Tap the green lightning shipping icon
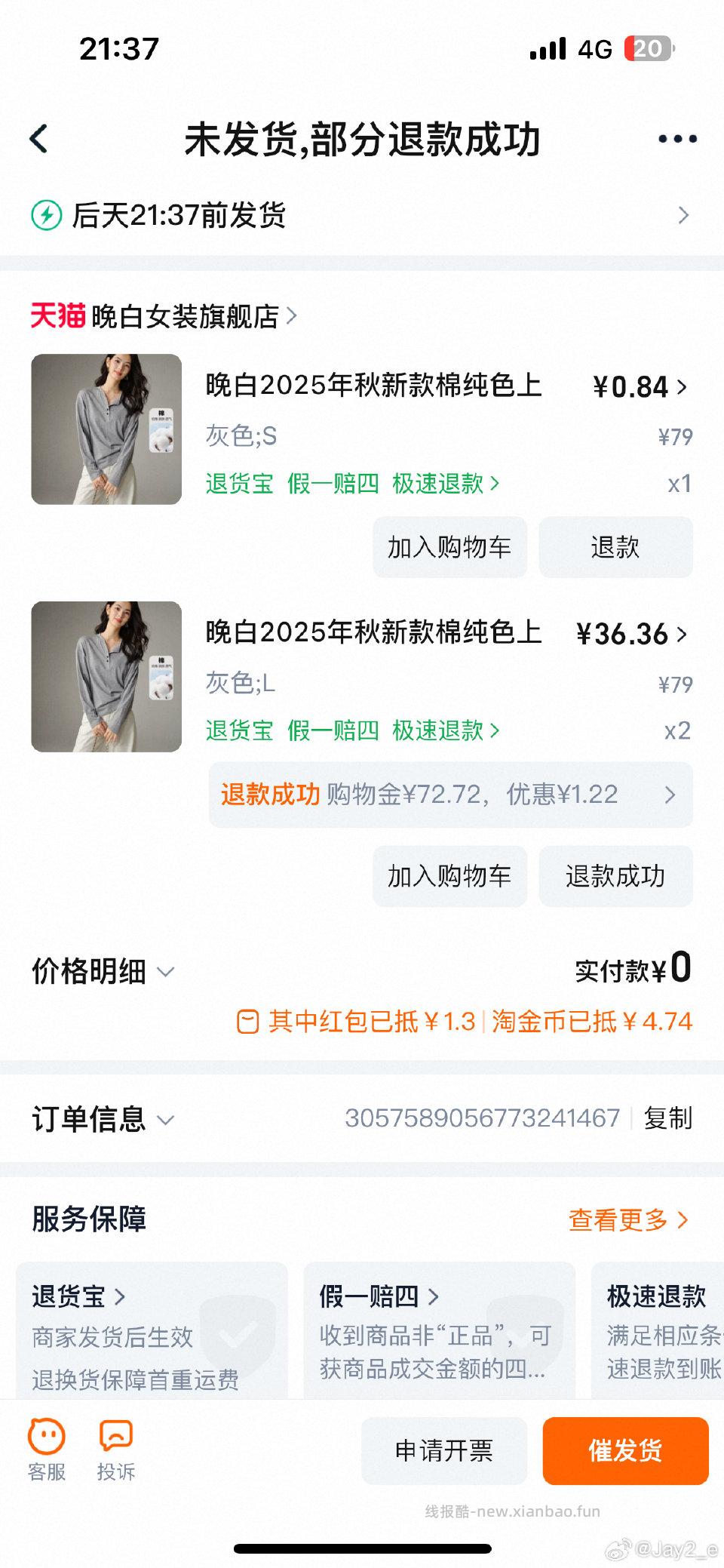The image size is (724, 1568). click(48, 216)
